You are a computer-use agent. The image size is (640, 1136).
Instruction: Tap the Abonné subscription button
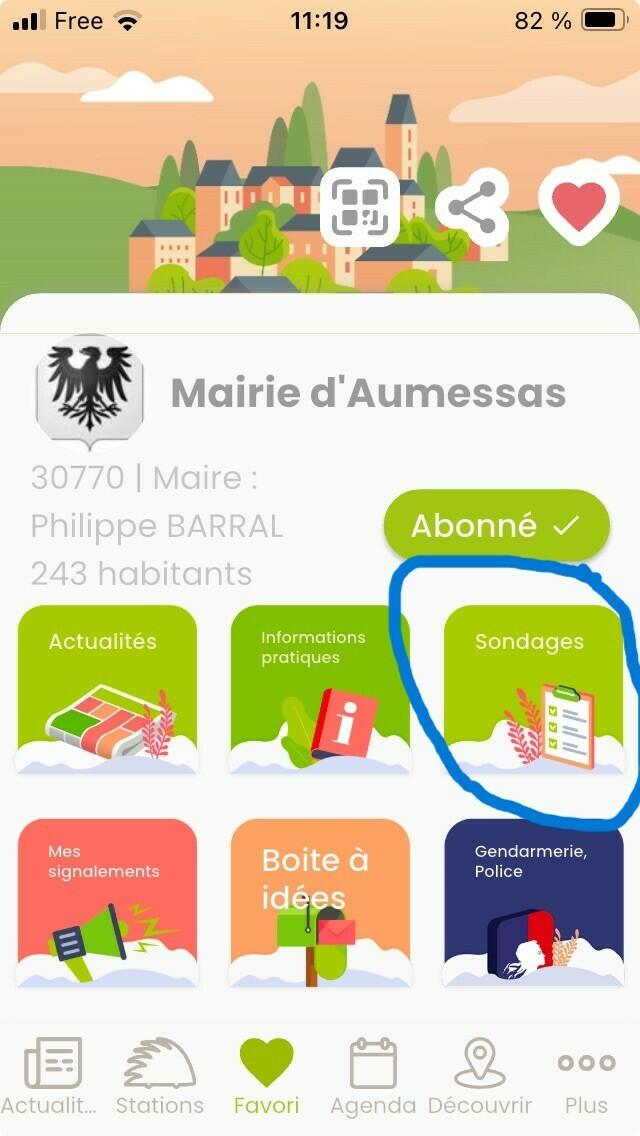[x=496, y=525]
